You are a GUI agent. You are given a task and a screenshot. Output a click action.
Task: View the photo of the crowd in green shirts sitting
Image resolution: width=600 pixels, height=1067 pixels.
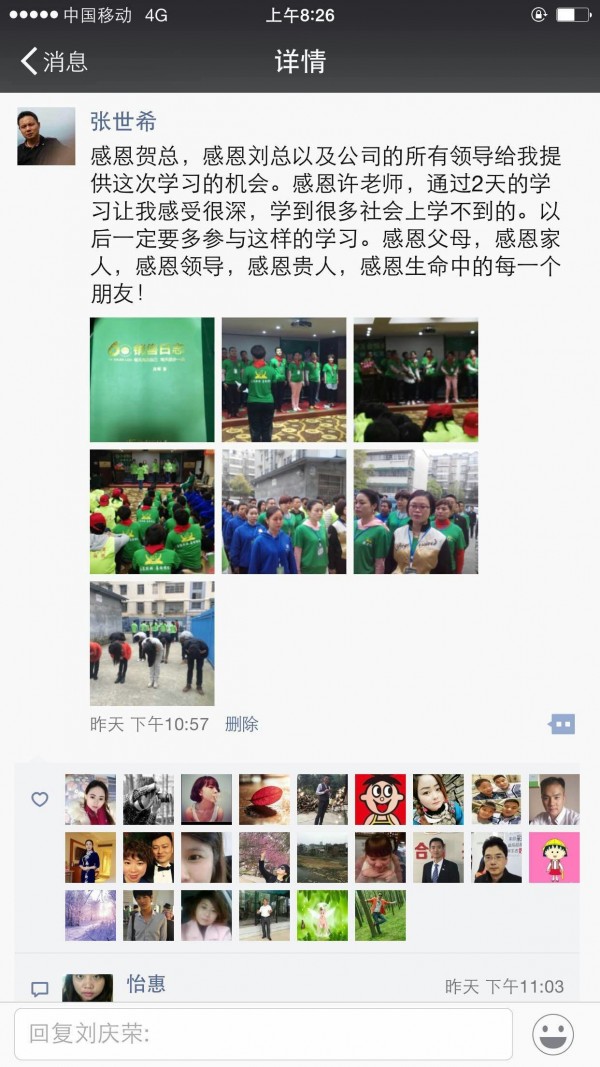tap(152, 511)
